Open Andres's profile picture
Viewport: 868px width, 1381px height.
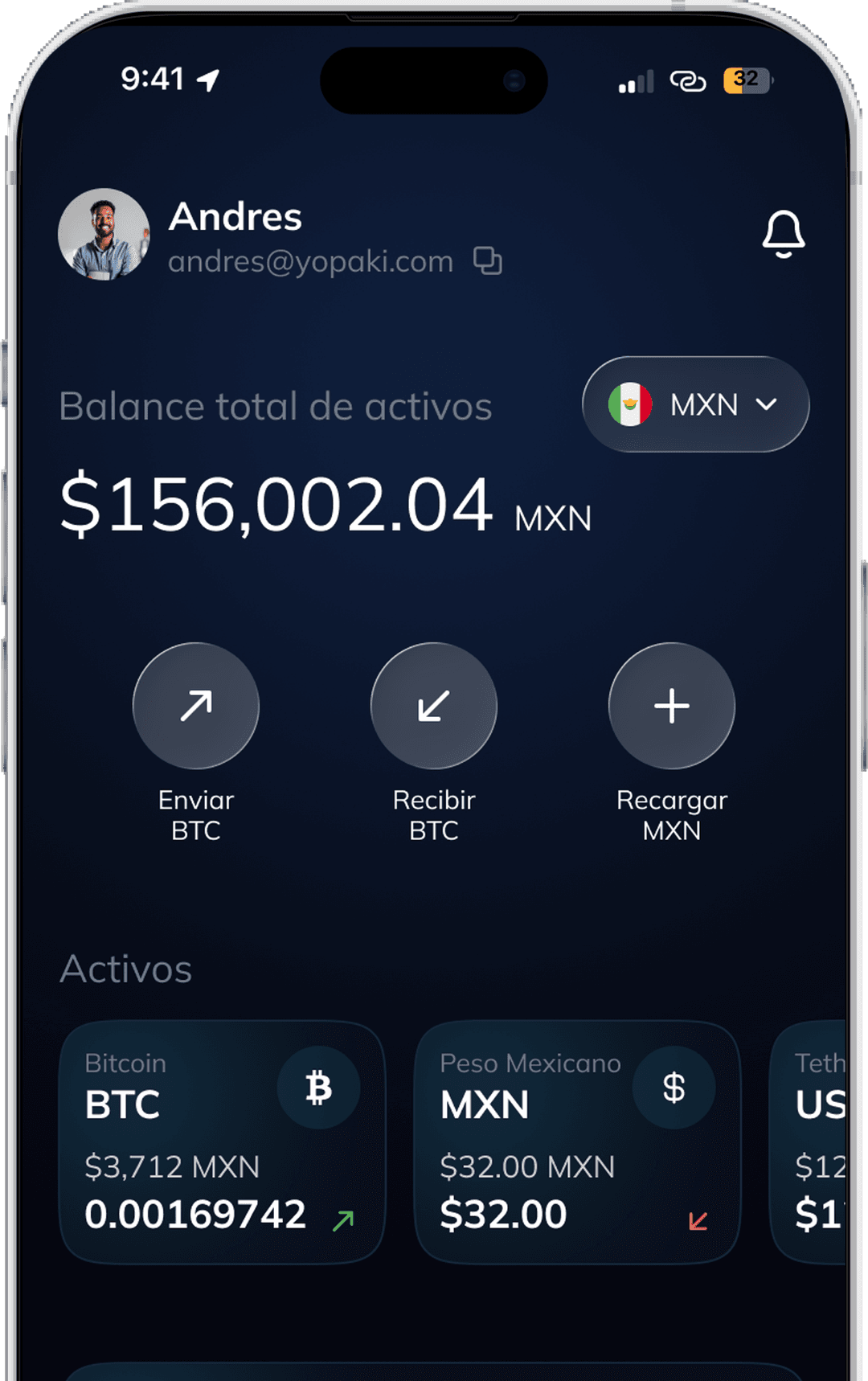tap(104, 234)
